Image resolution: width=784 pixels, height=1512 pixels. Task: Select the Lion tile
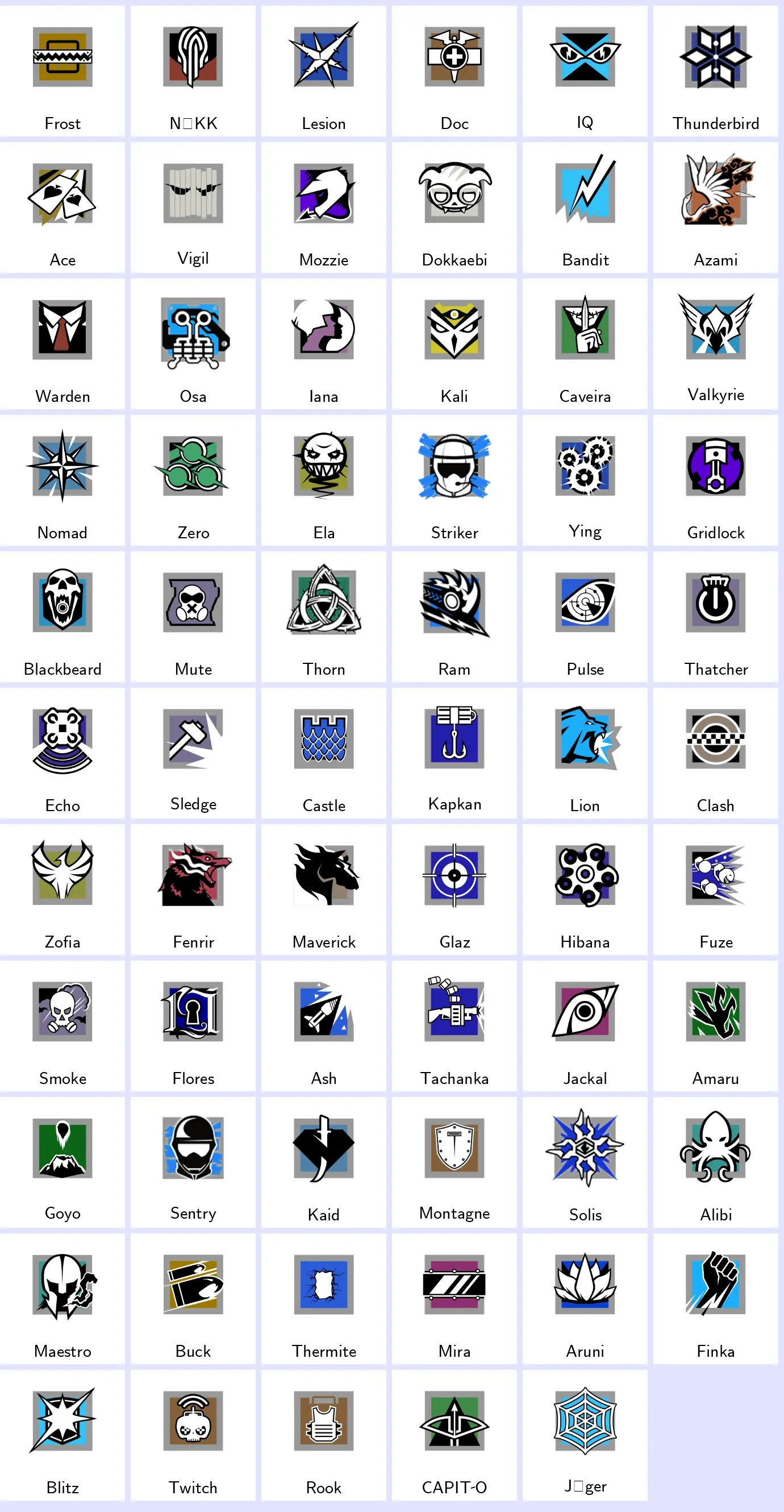[585, 753]
